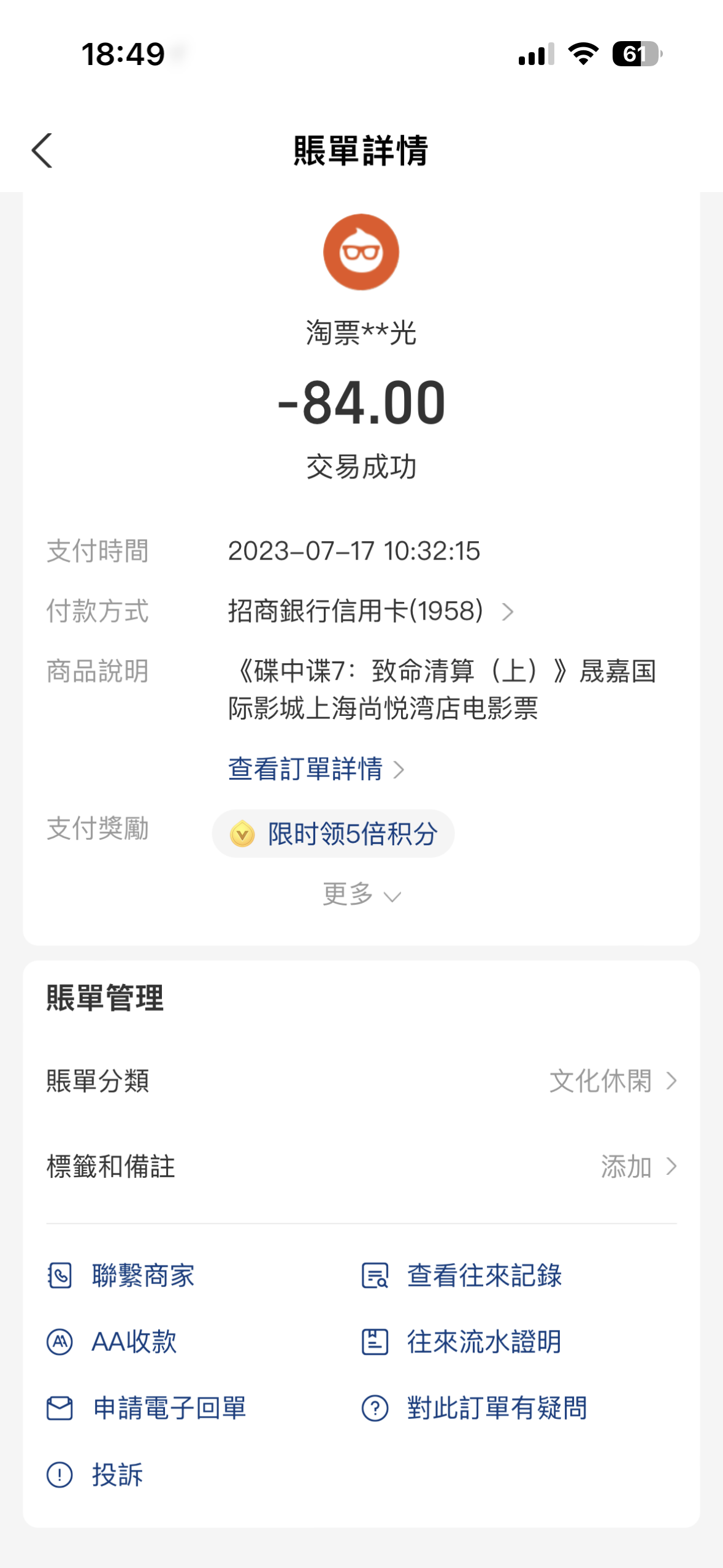Add 標籤和備註 to this bill
The image size is (723, 1568).
click(x=361, y=1166)
